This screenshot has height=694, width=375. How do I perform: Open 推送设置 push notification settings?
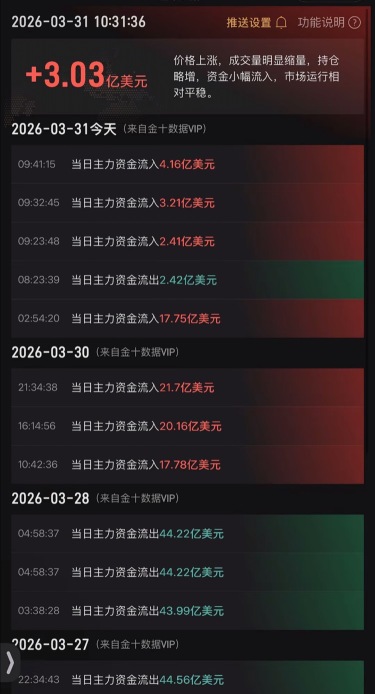point(257,23)
